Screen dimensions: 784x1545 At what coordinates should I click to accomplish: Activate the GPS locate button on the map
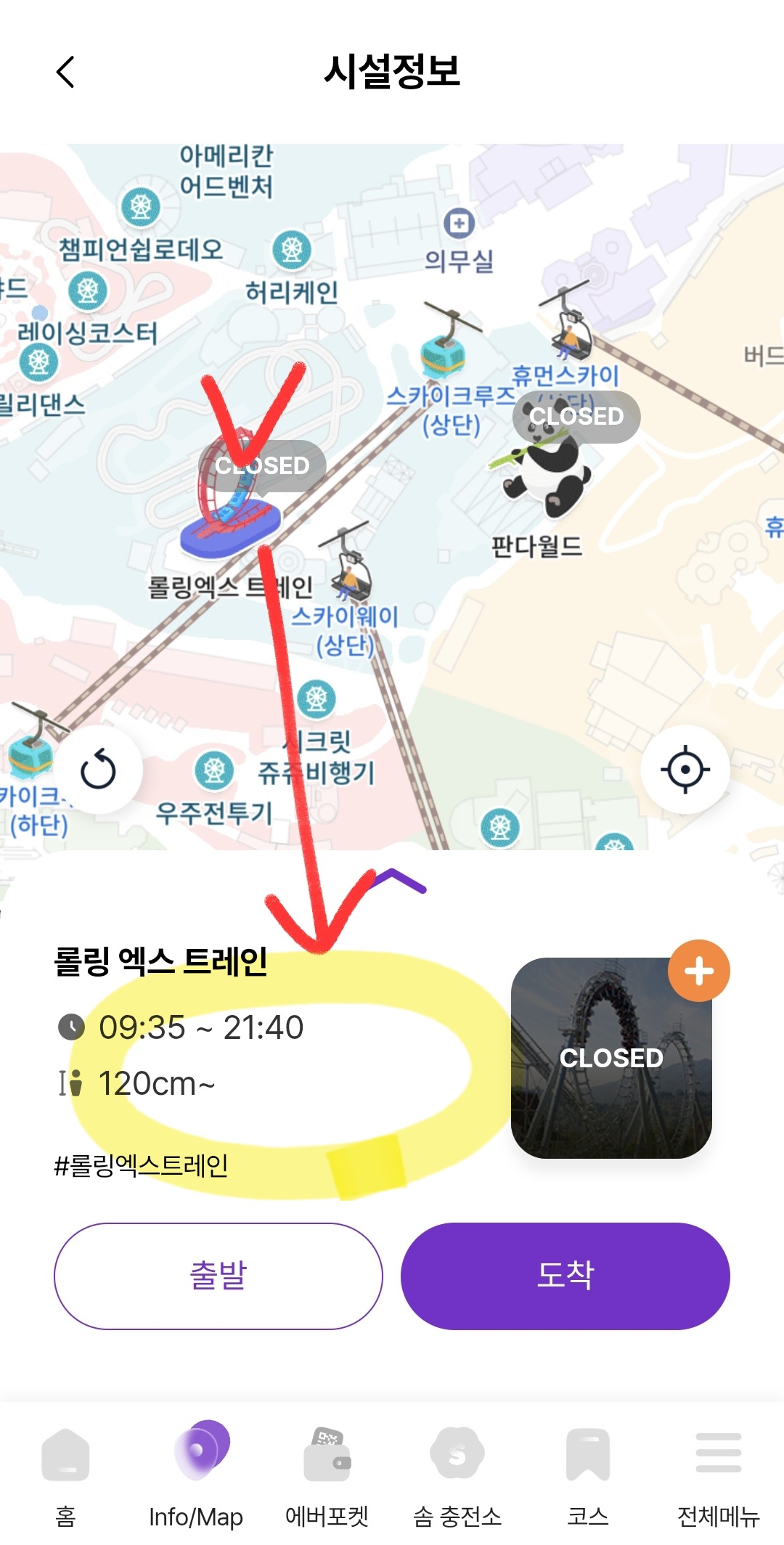click(685, 770)
